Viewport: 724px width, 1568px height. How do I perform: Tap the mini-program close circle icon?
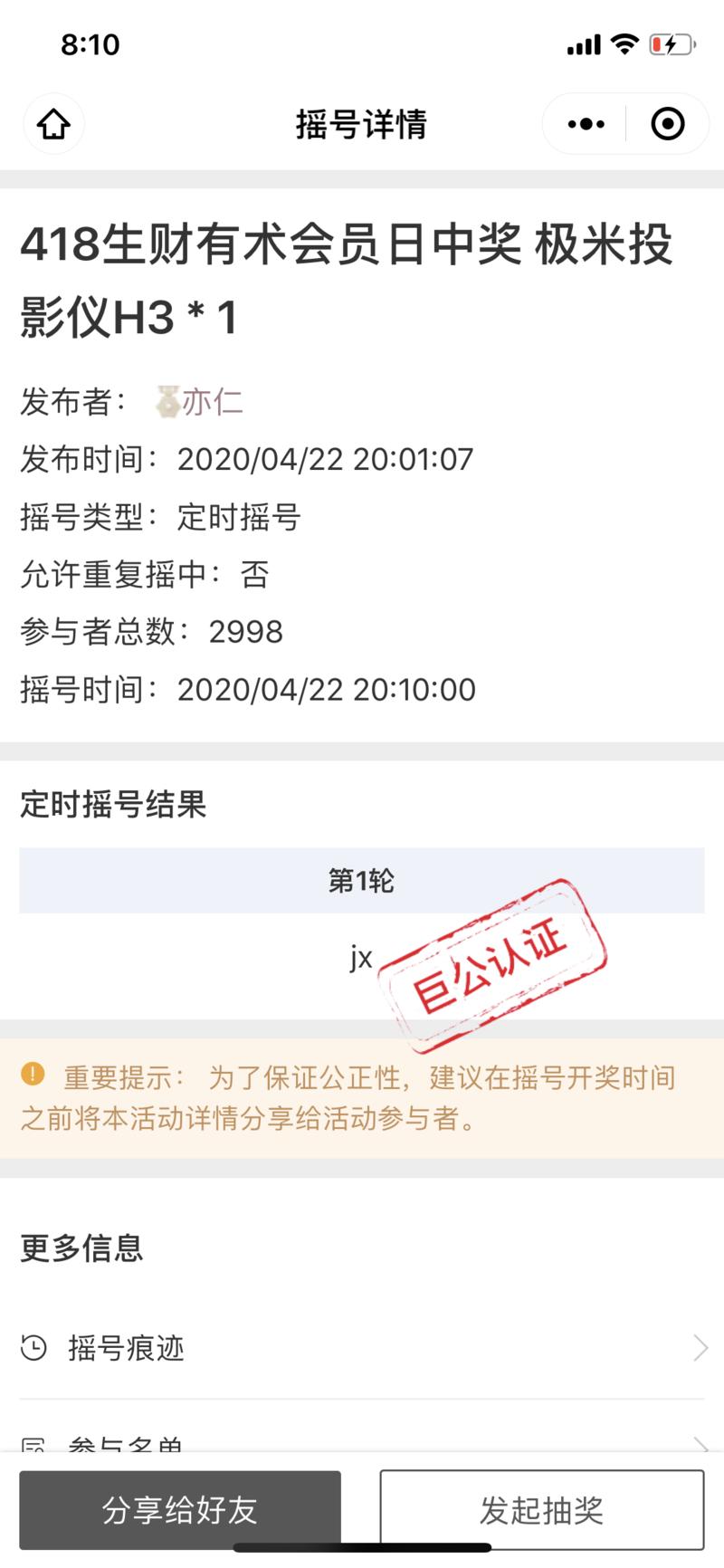coord(666,123)
